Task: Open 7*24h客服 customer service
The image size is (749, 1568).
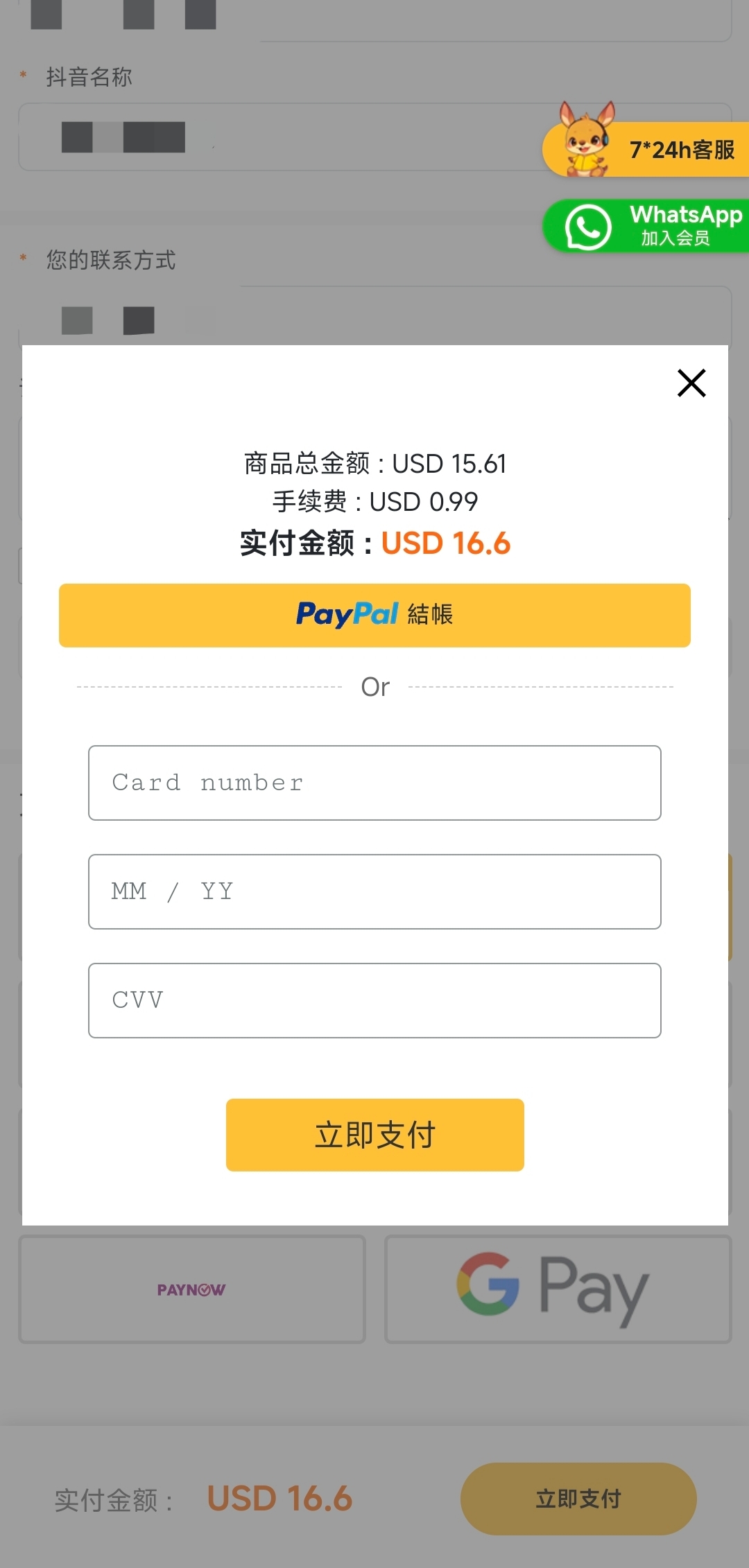Action: pos(648,148)
